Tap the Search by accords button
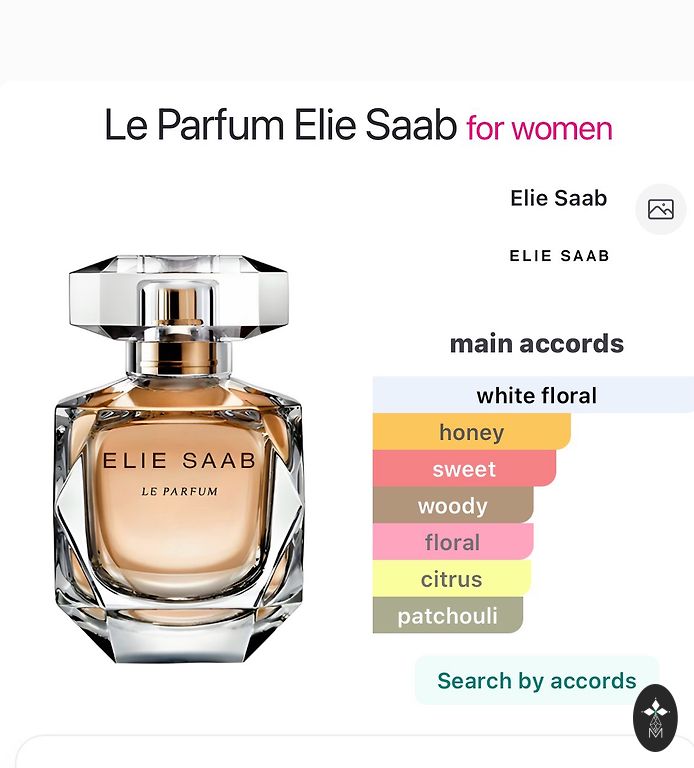Image resolution: width=694 pixels, height=768 pixels. tap(536, 681)
